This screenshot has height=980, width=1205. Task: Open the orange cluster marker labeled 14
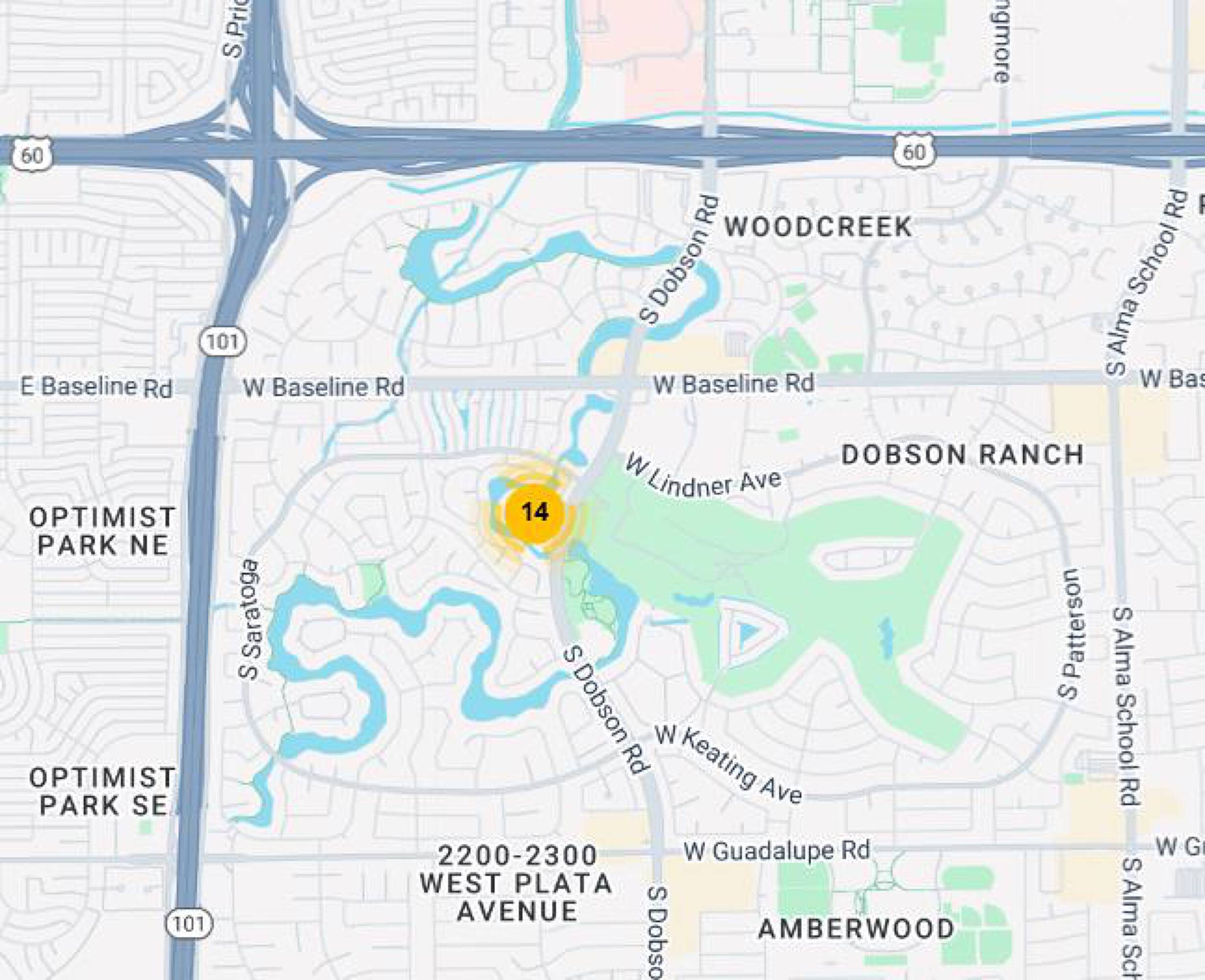click(535, 513)
